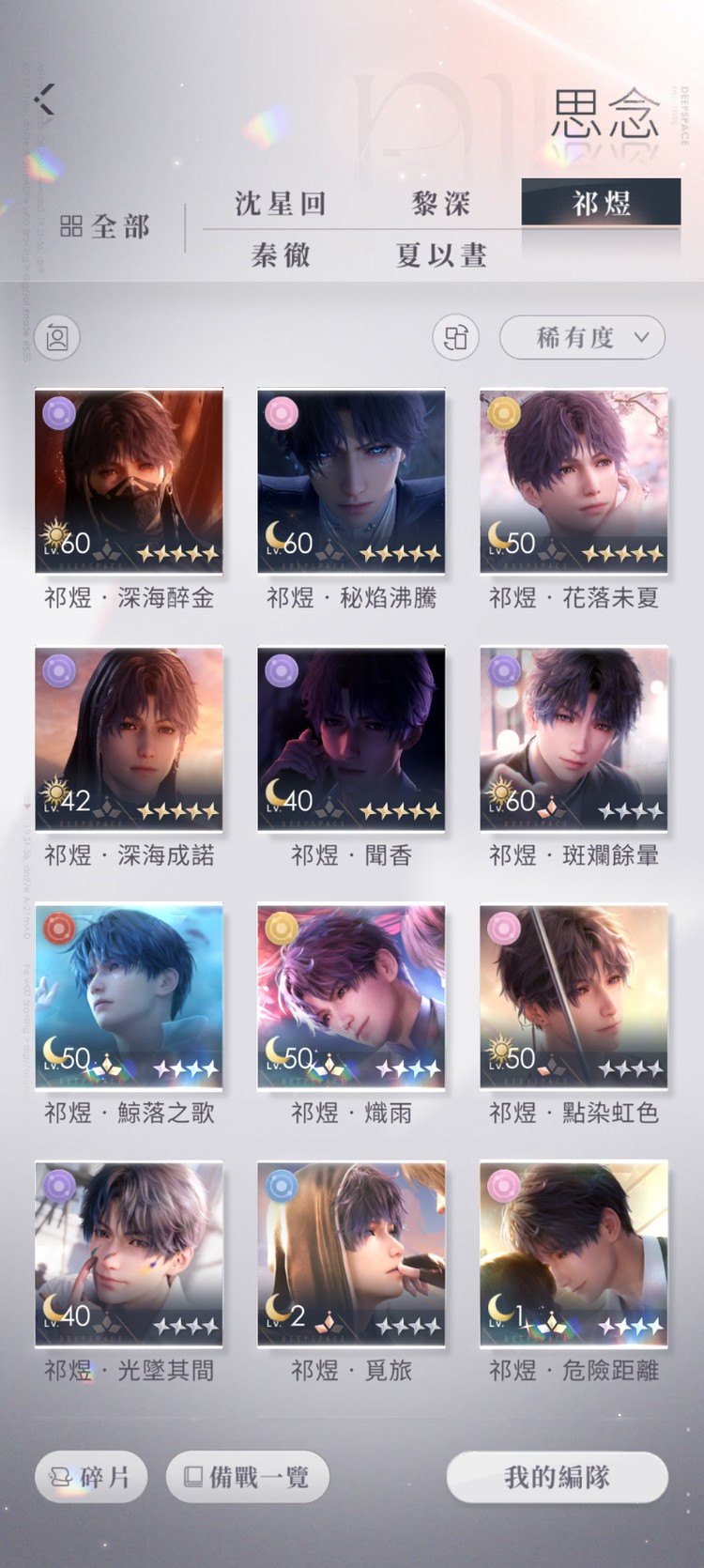Open the 稀有度 sort dropdown
This screenshot has width=704, height=1568.
click(582, 337)
